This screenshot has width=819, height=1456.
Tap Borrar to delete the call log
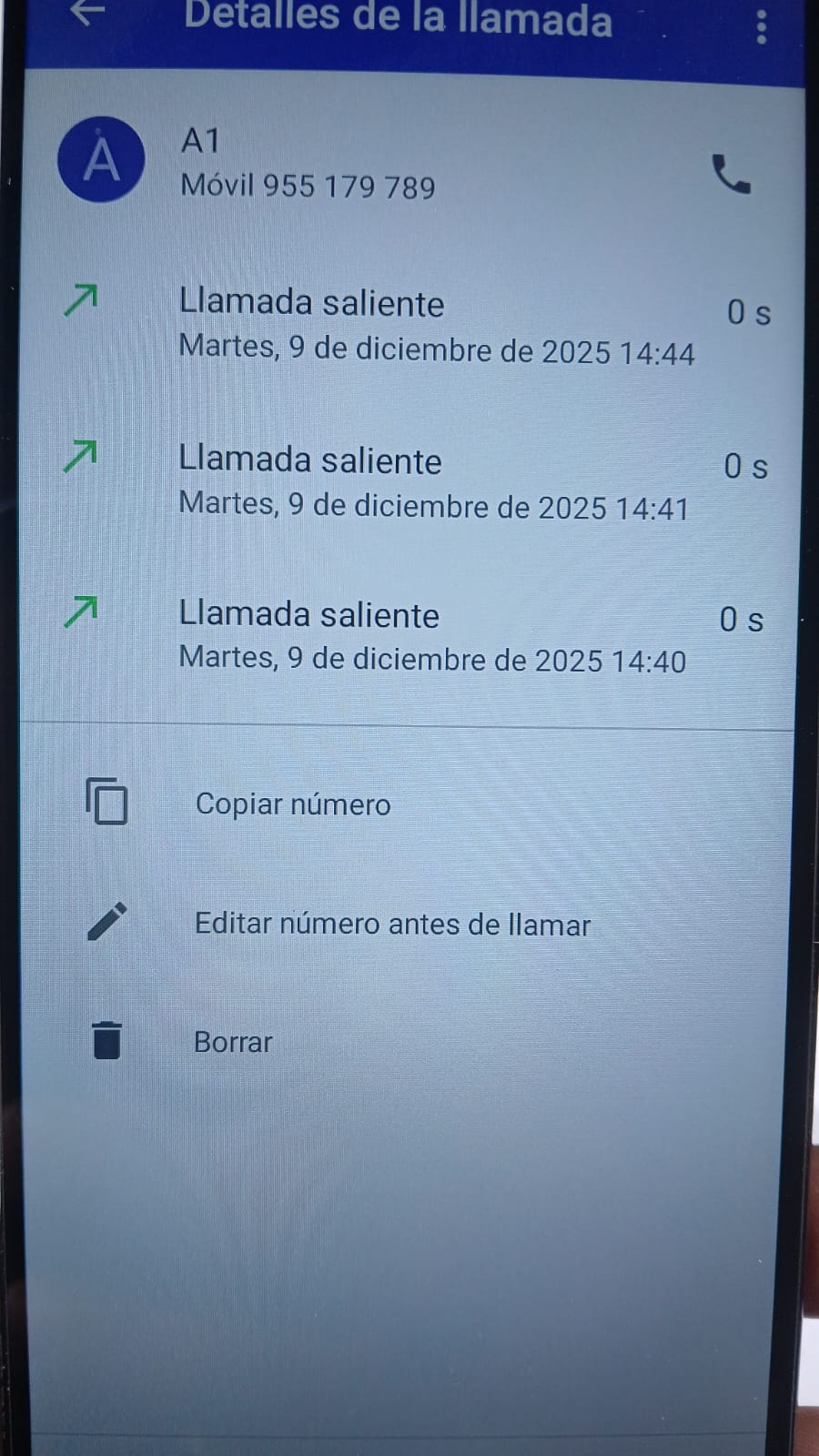[233, 1042]
